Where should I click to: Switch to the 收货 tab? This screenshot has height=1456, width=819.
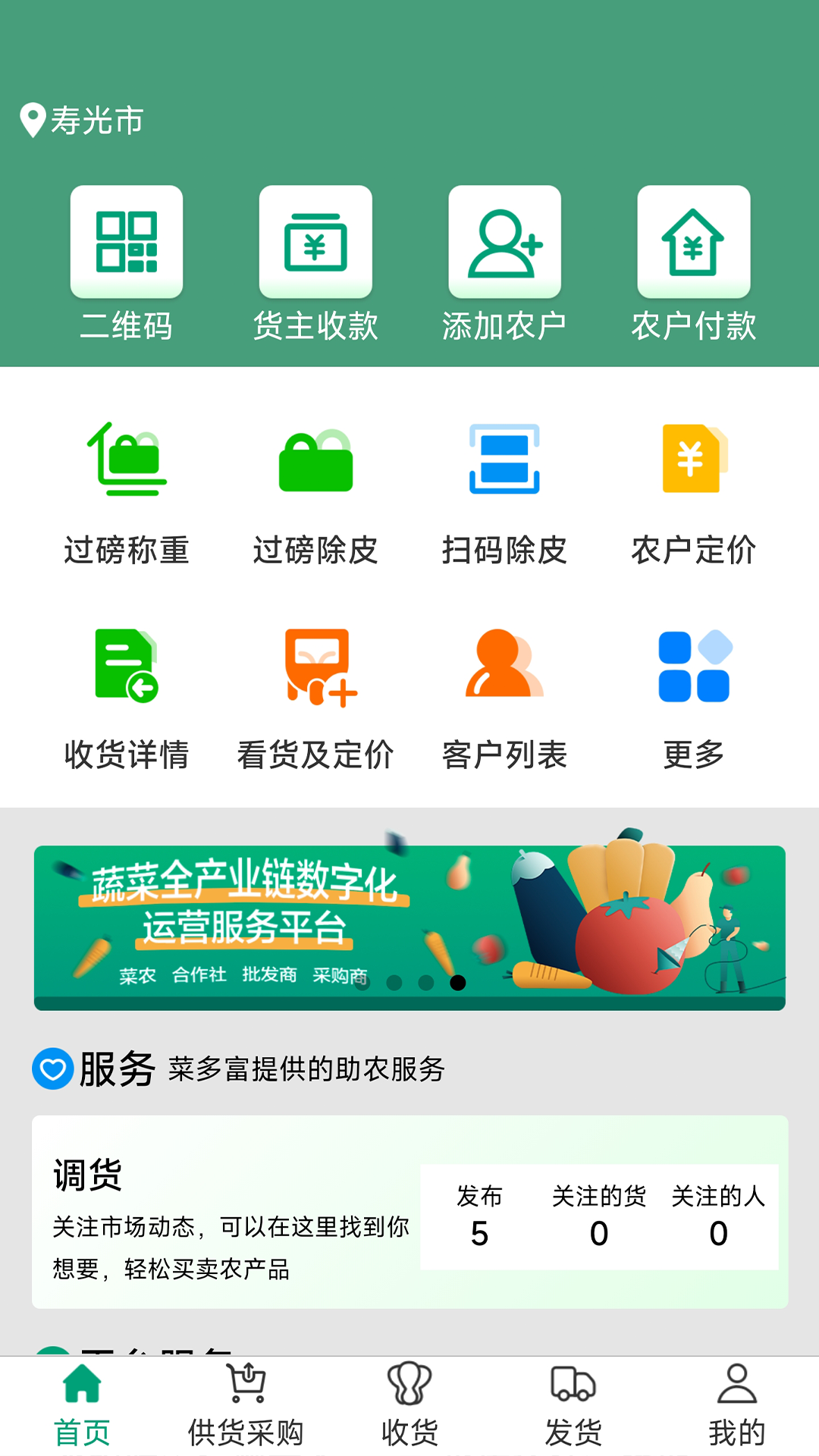pos(409,1407)
